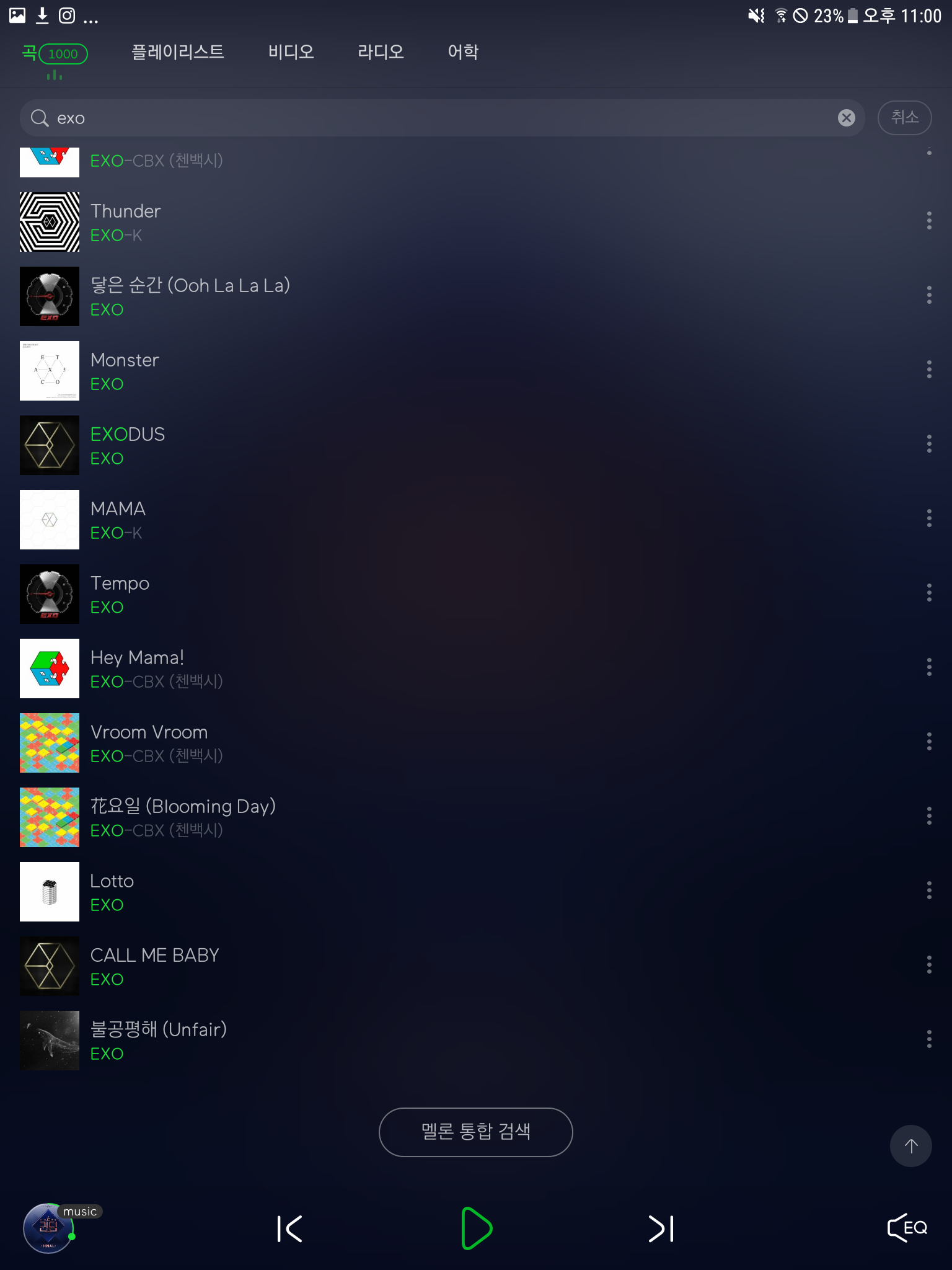This screenshot has width=952, height=1270.
Task: Jump back to top of list
Action: [910, 1146]
